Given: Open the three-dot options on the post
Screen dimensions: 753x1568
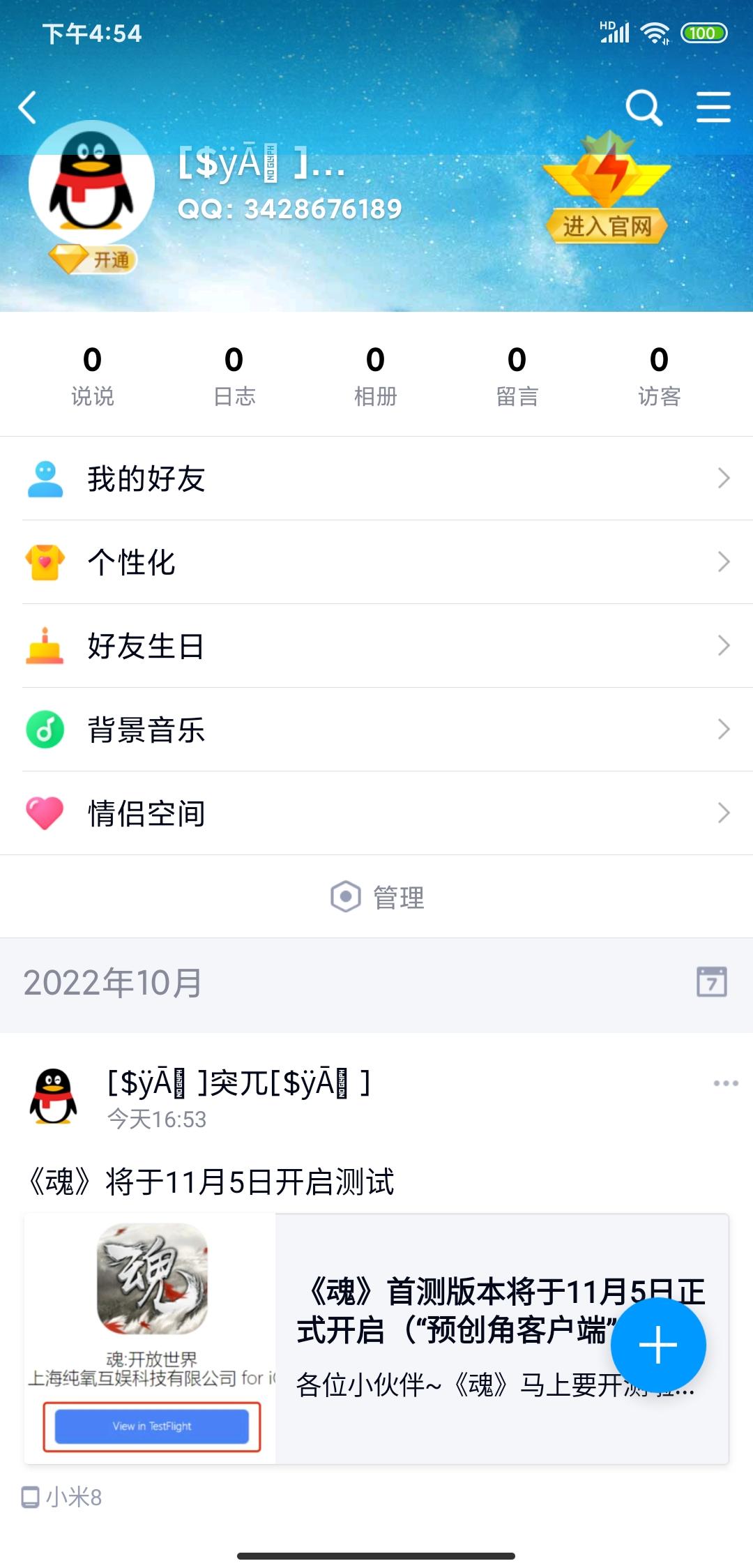Looking at the screenshot, I should [x=726, y=1083].
